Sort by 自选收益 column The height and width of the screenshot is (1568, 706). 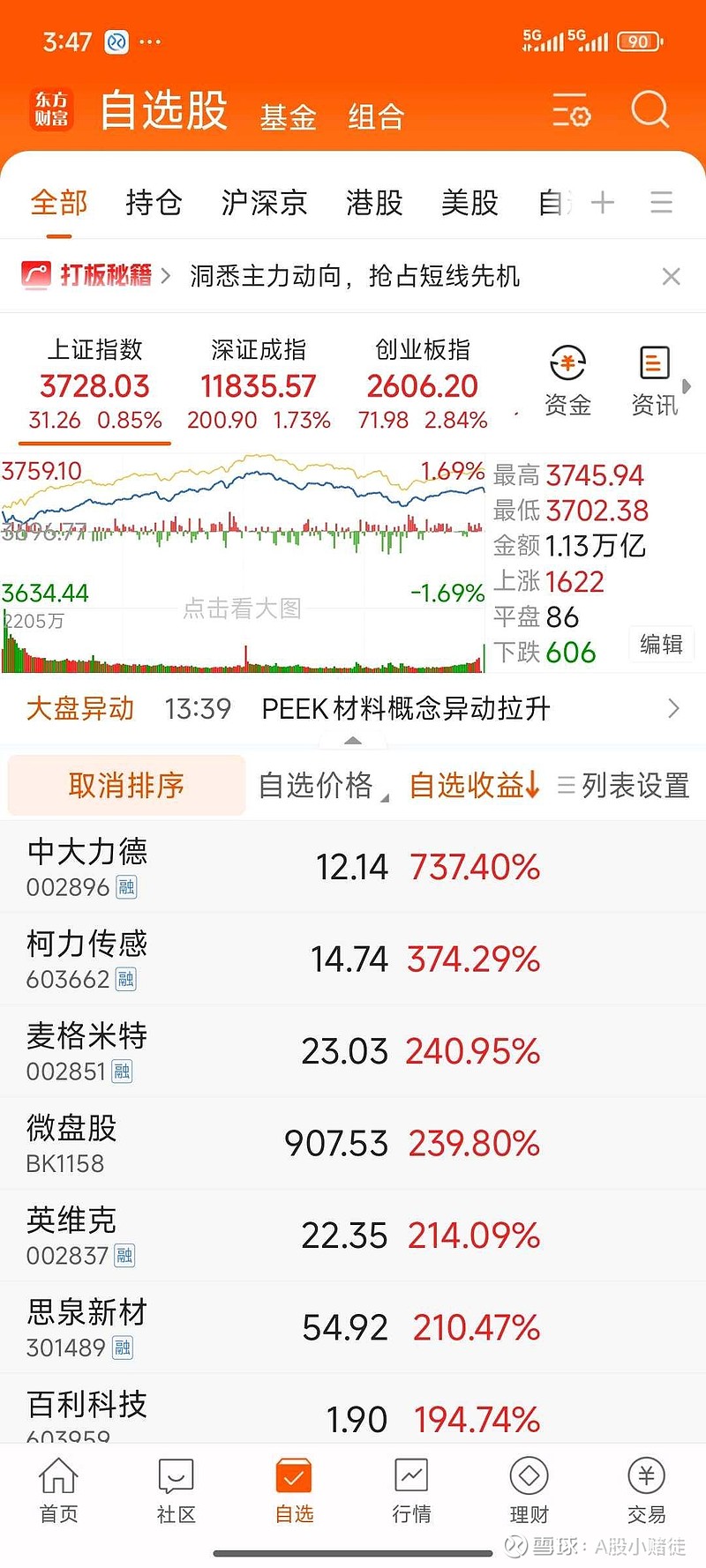pos(475,785)
